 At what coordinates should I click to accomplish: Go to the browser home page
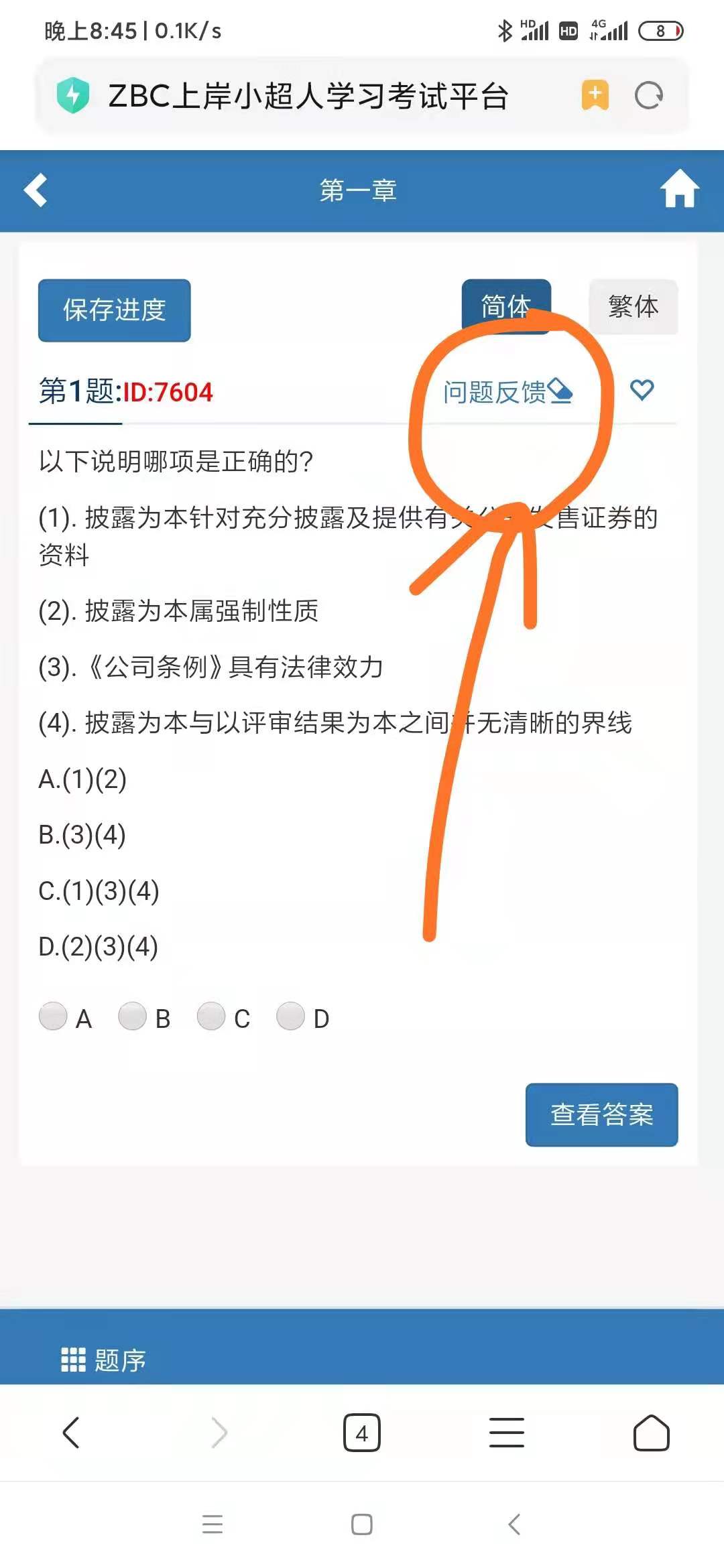(x=651, y=1433)
